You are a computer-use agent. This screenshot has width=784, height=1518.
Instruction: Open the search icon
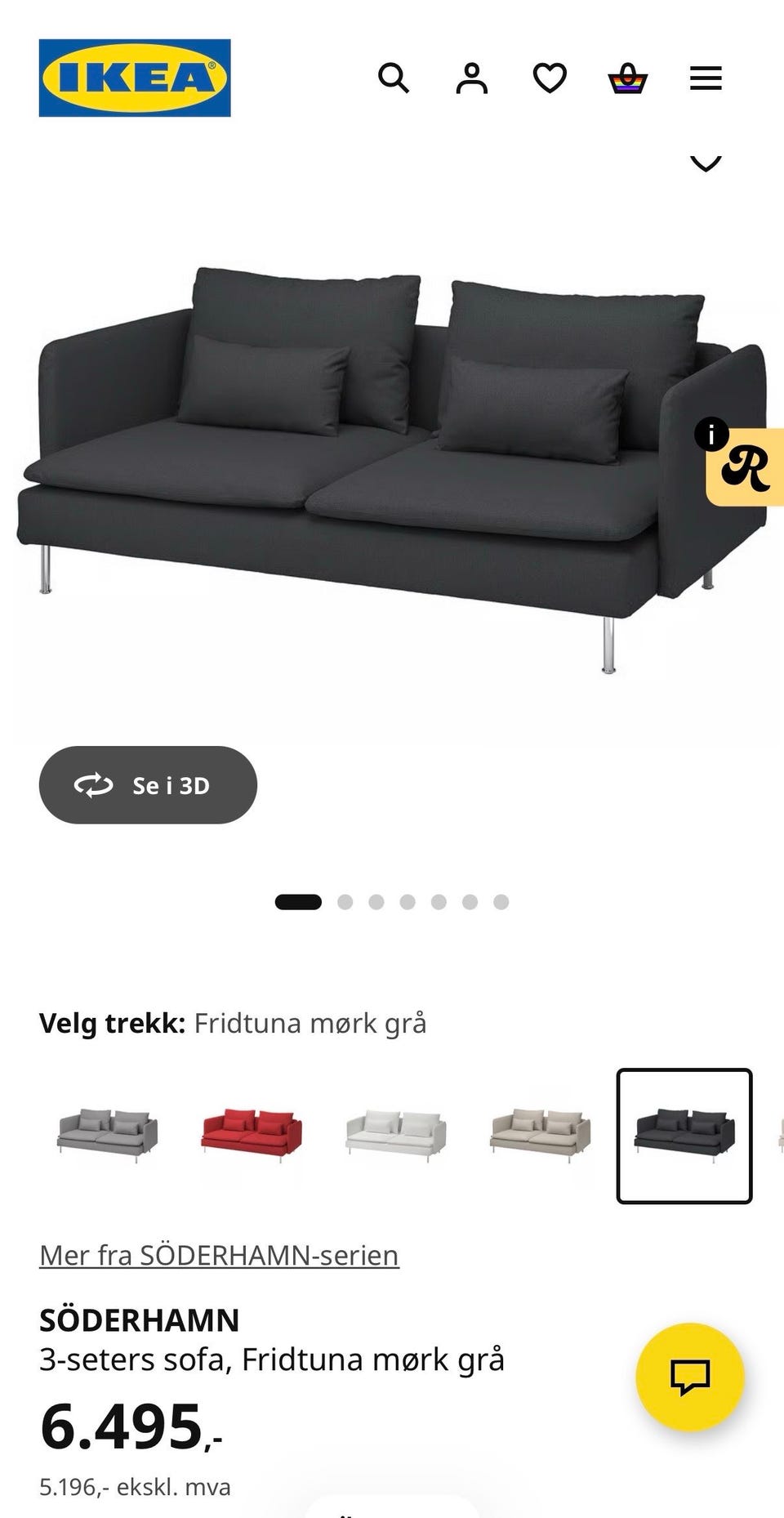394,78
